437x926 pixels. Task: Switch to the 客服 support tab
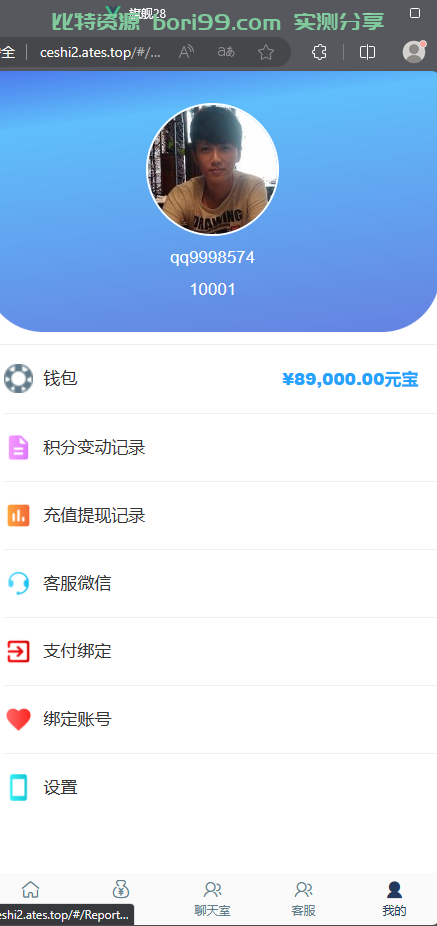(304, 899)
